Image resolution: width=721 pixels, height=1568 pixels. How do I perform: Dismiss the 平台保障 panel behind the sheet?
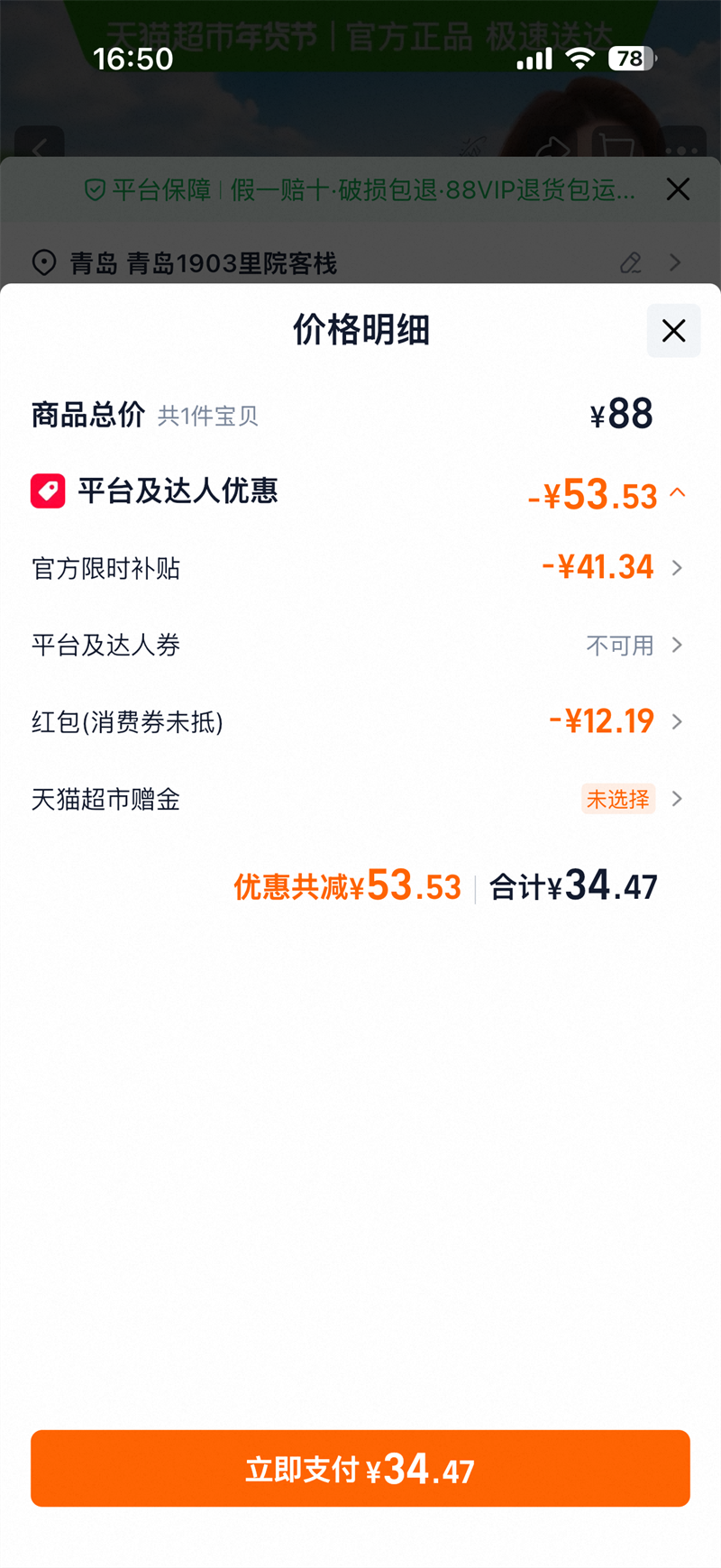click(x=678, y=189)
